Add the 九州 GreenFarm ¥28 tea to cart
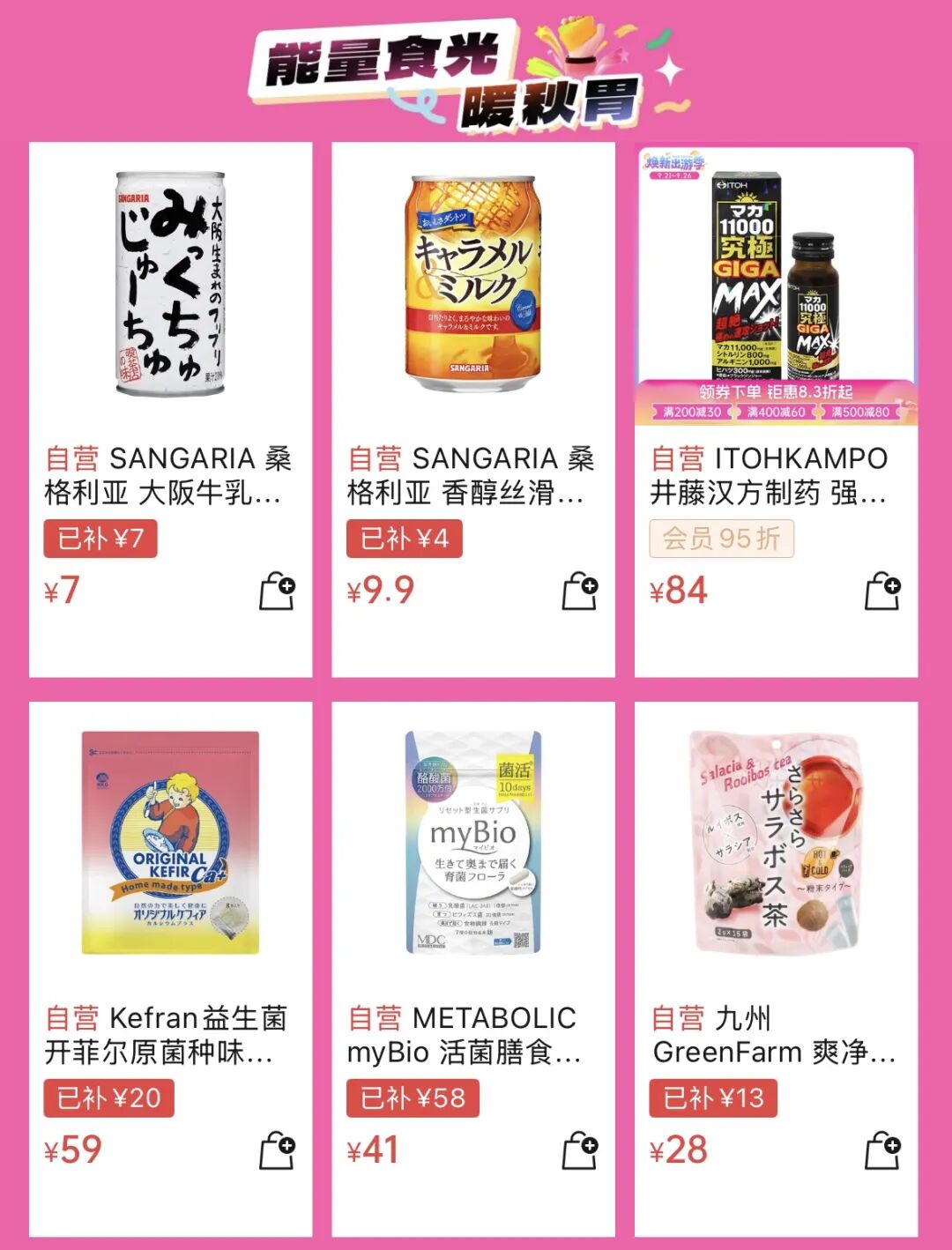The image size is (952, 1250). tap(882, 1150)
